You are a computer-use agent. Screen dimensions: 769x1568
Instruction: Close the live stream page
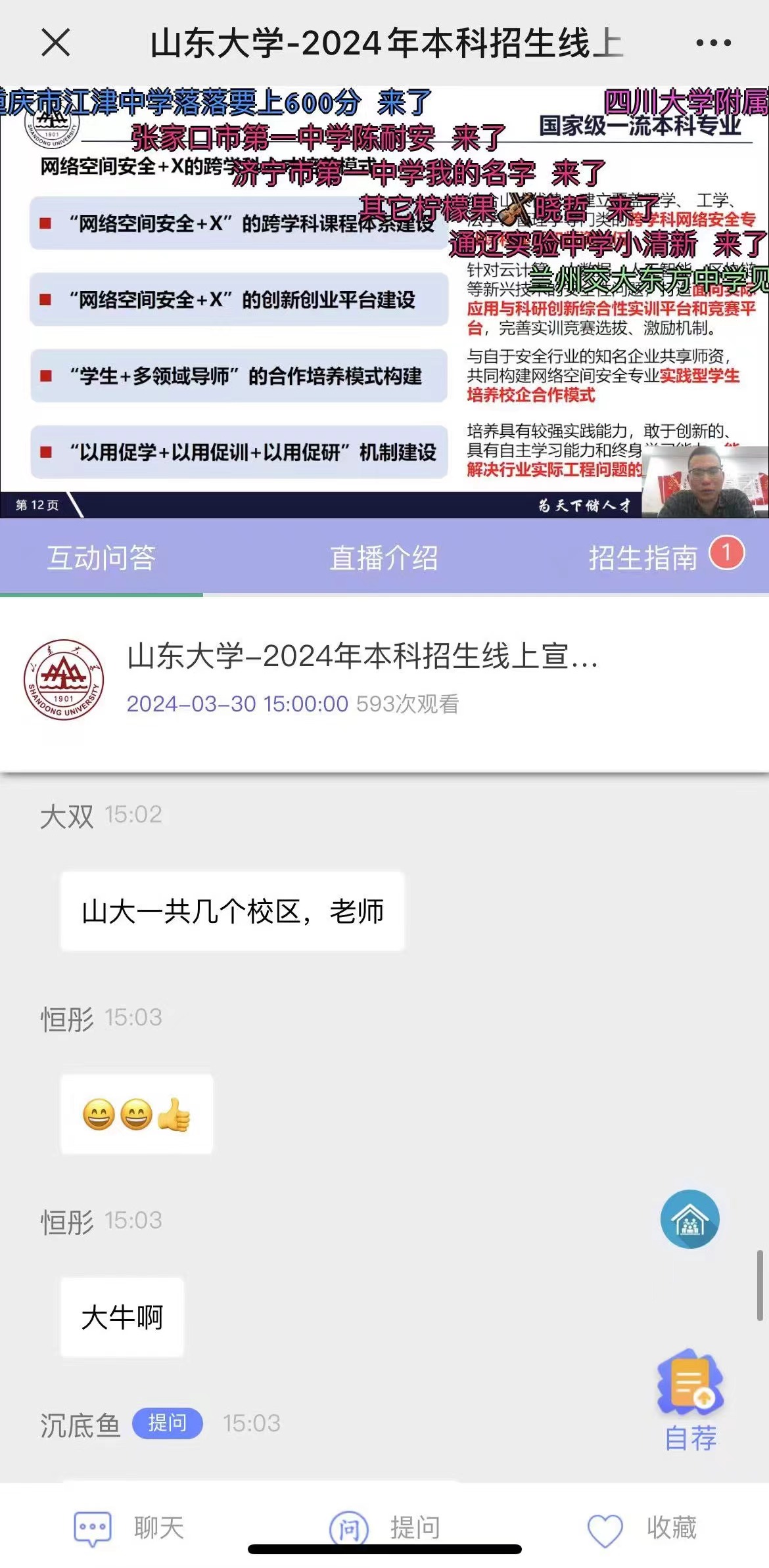pos(56,43)
